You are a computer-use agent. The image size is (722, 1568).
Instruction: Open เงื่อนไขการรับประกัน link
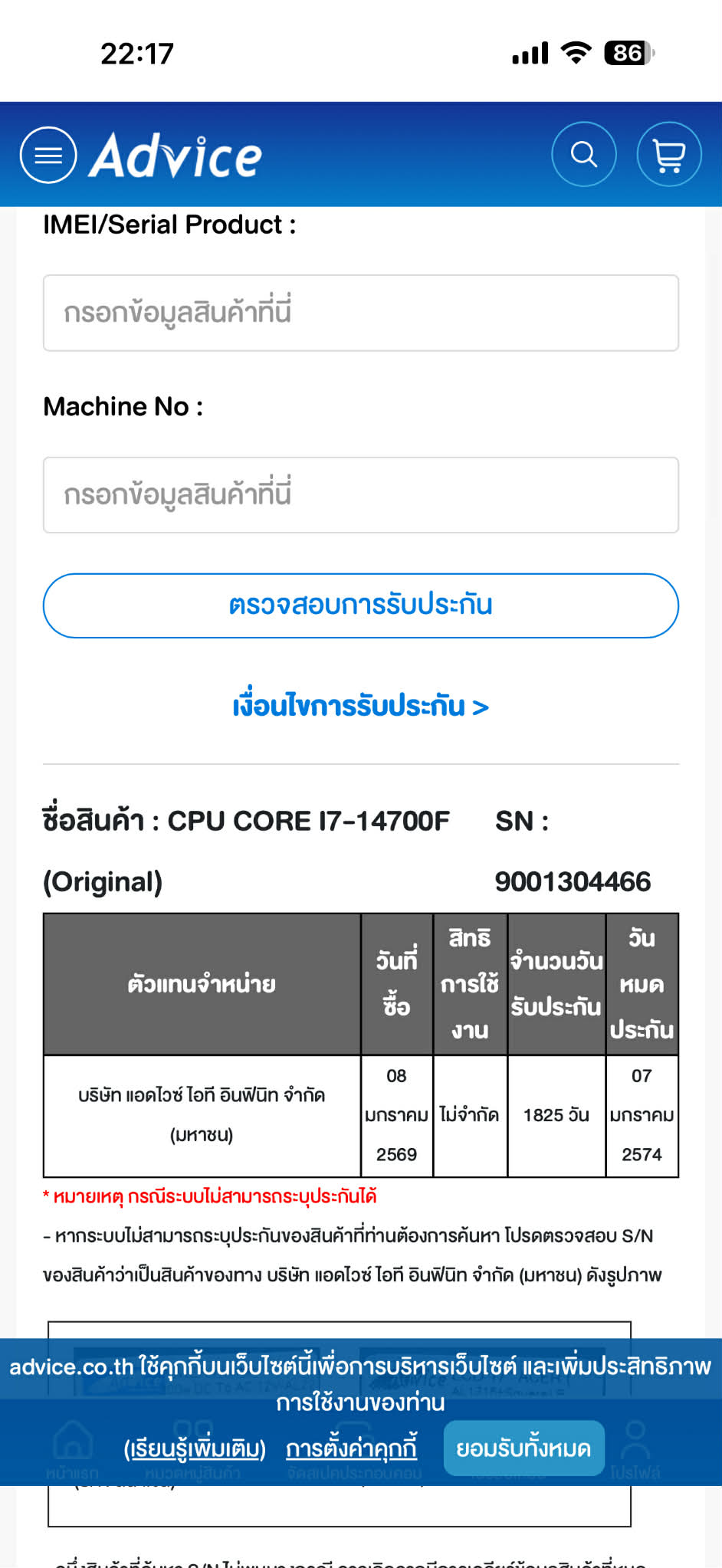tap(360, 706)
